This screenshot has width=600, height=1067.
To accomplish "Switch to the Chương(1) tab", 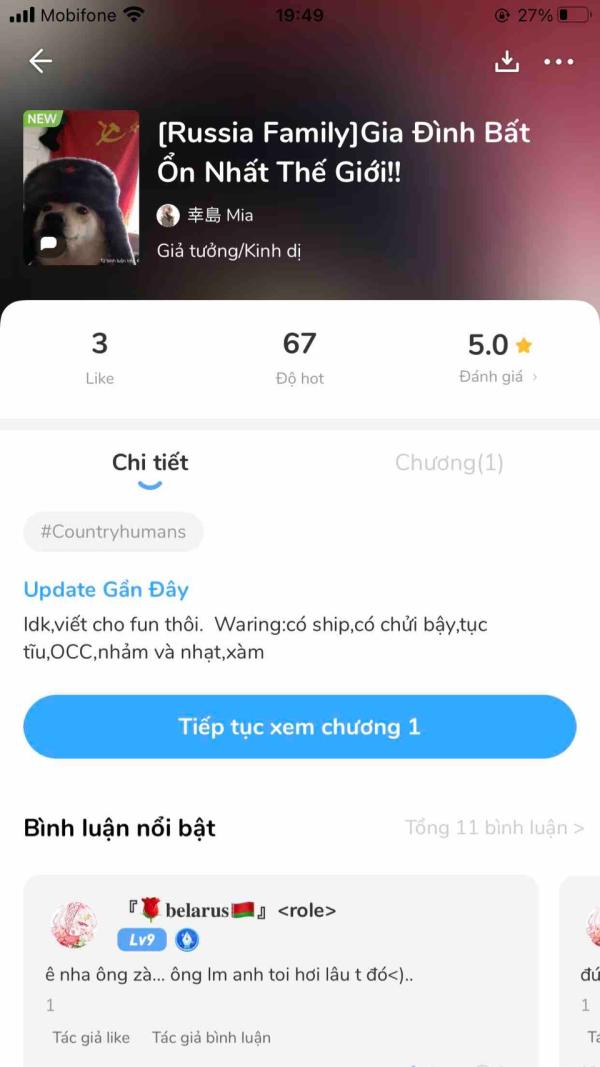I will click(449, 463).
